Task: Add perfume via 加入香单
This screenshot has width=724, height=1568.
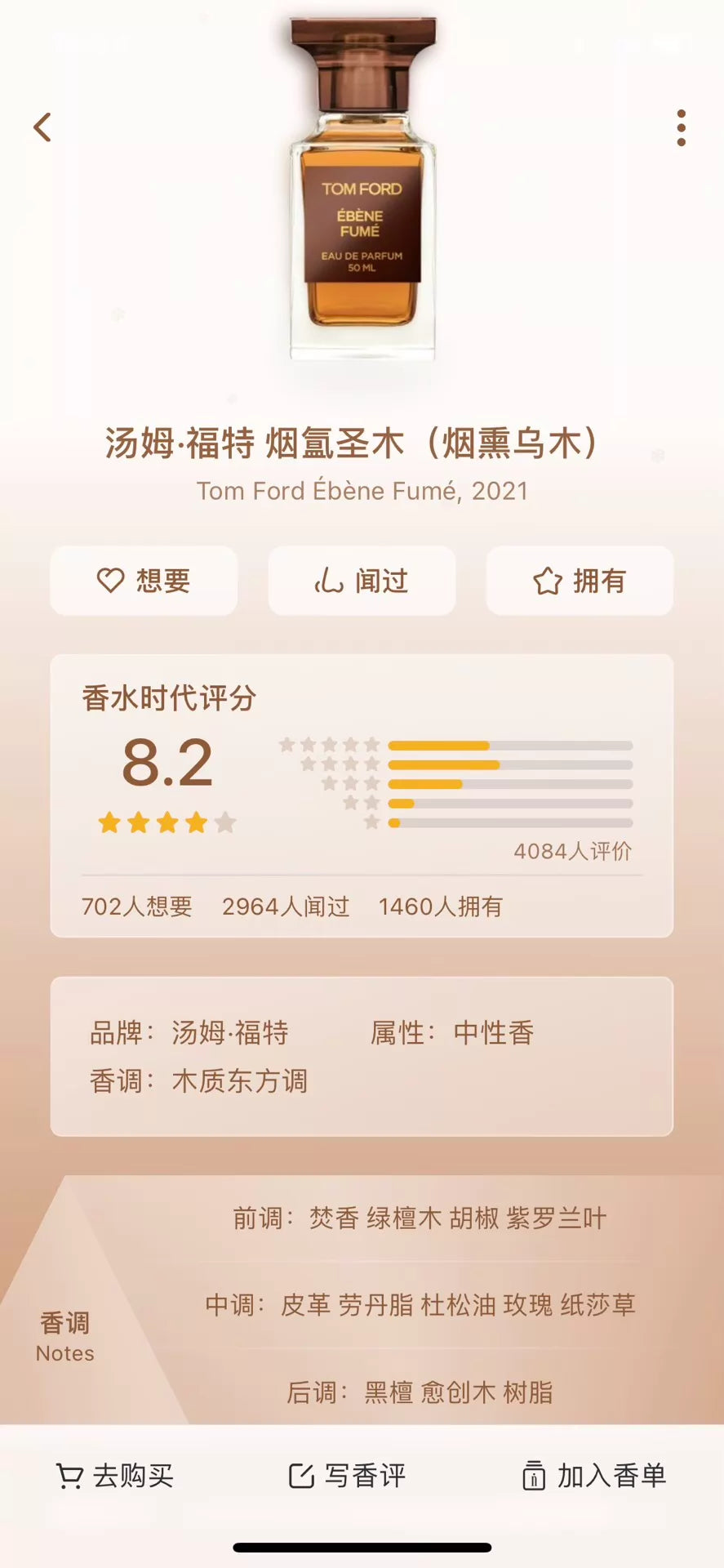Action: coord(594,1476)
